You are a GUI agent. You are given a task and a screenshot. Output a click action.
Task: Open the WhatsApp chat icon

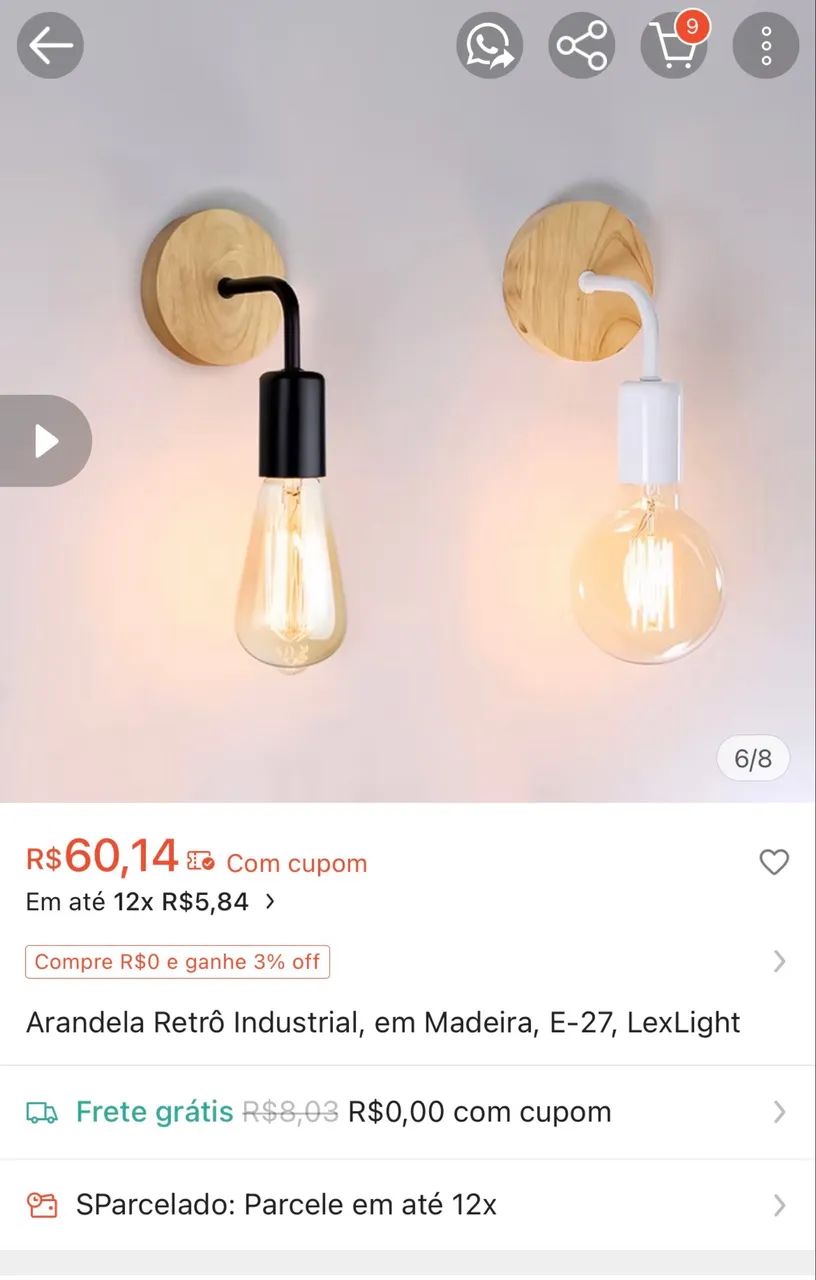(x=489, y=45)
